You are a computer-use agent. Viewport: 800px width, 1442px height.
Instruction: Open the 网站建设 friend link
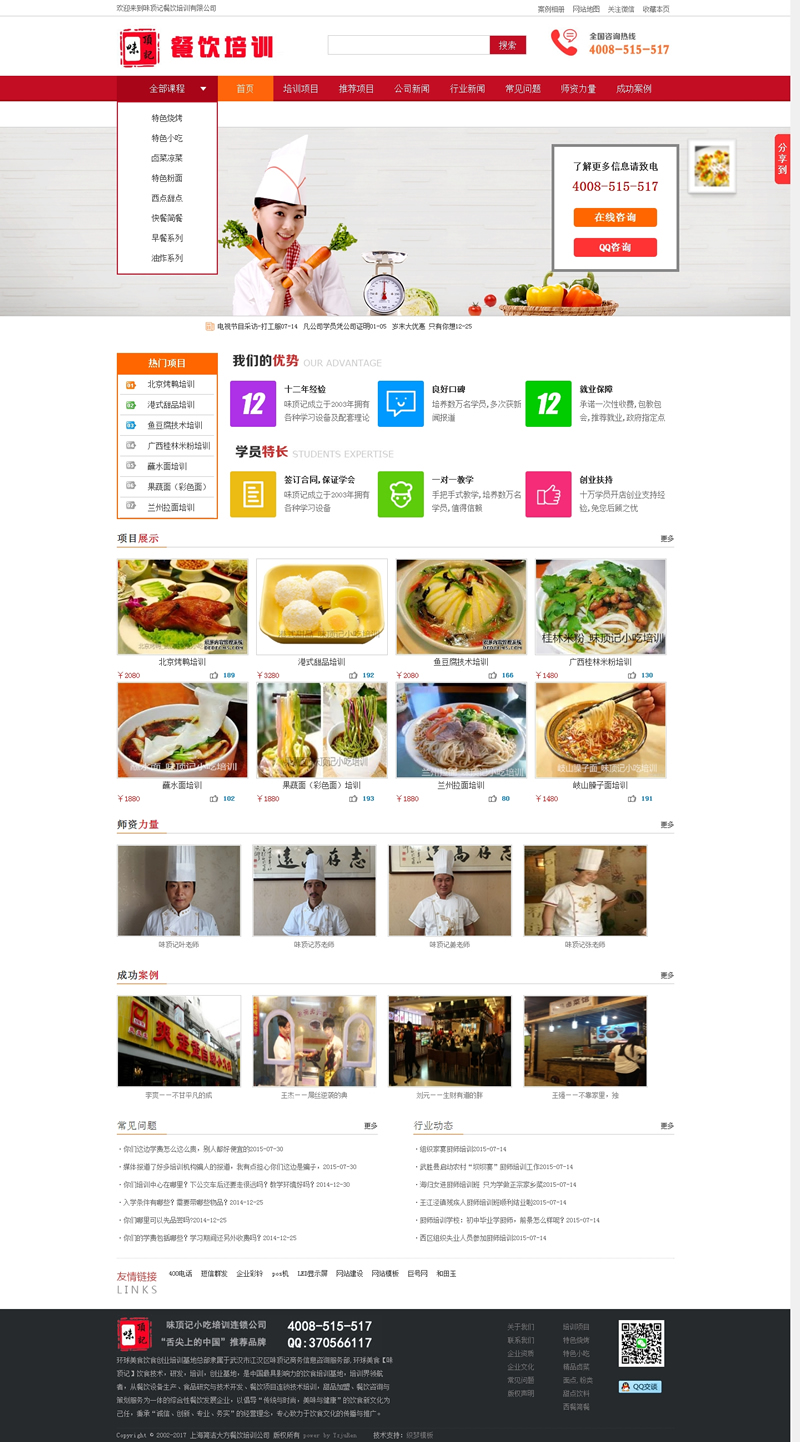pyautogui.click(x=349, y=1274)
